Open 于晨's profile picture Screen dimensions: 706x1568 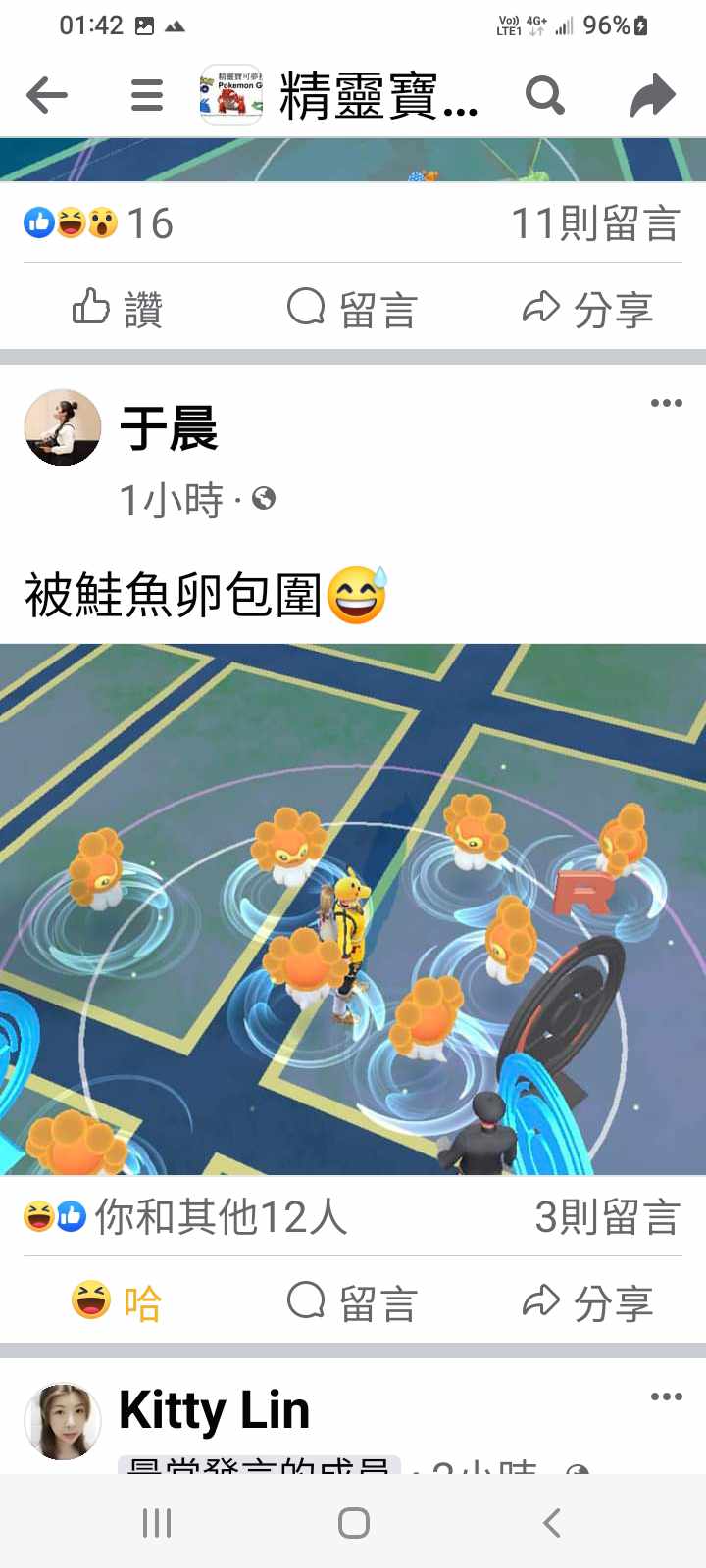[x=63, y=427]
